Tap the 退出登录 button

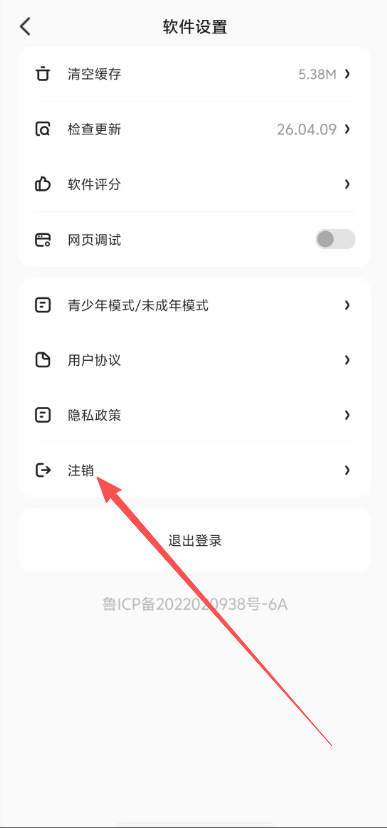point(195,540)
